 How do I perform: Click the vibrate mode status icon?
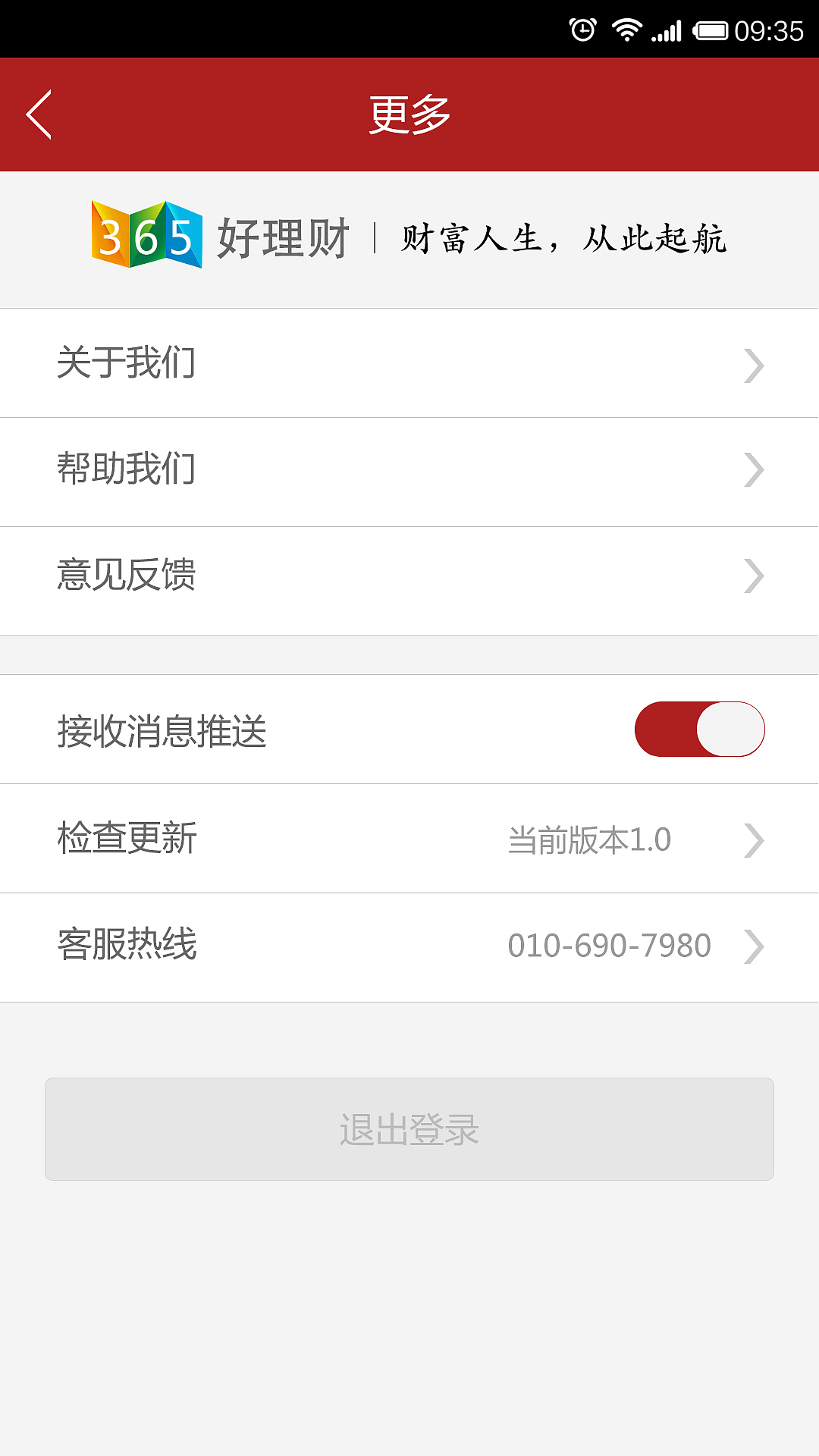pyautogui.click(x=582, y=27)
